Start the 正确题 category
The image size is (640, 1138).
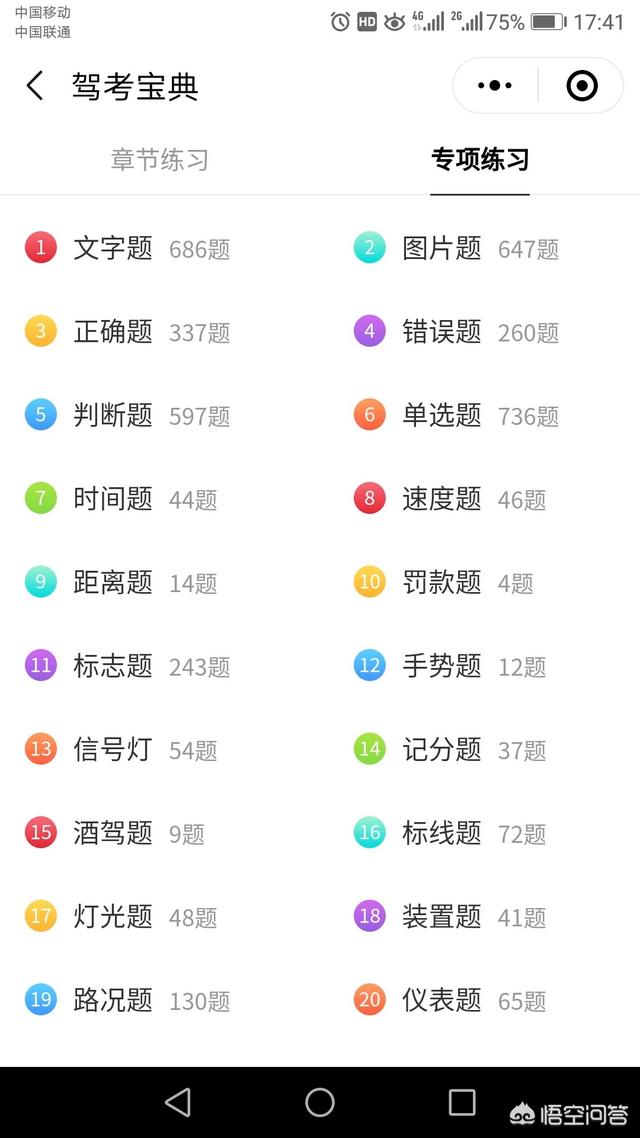tap(128, 332)
